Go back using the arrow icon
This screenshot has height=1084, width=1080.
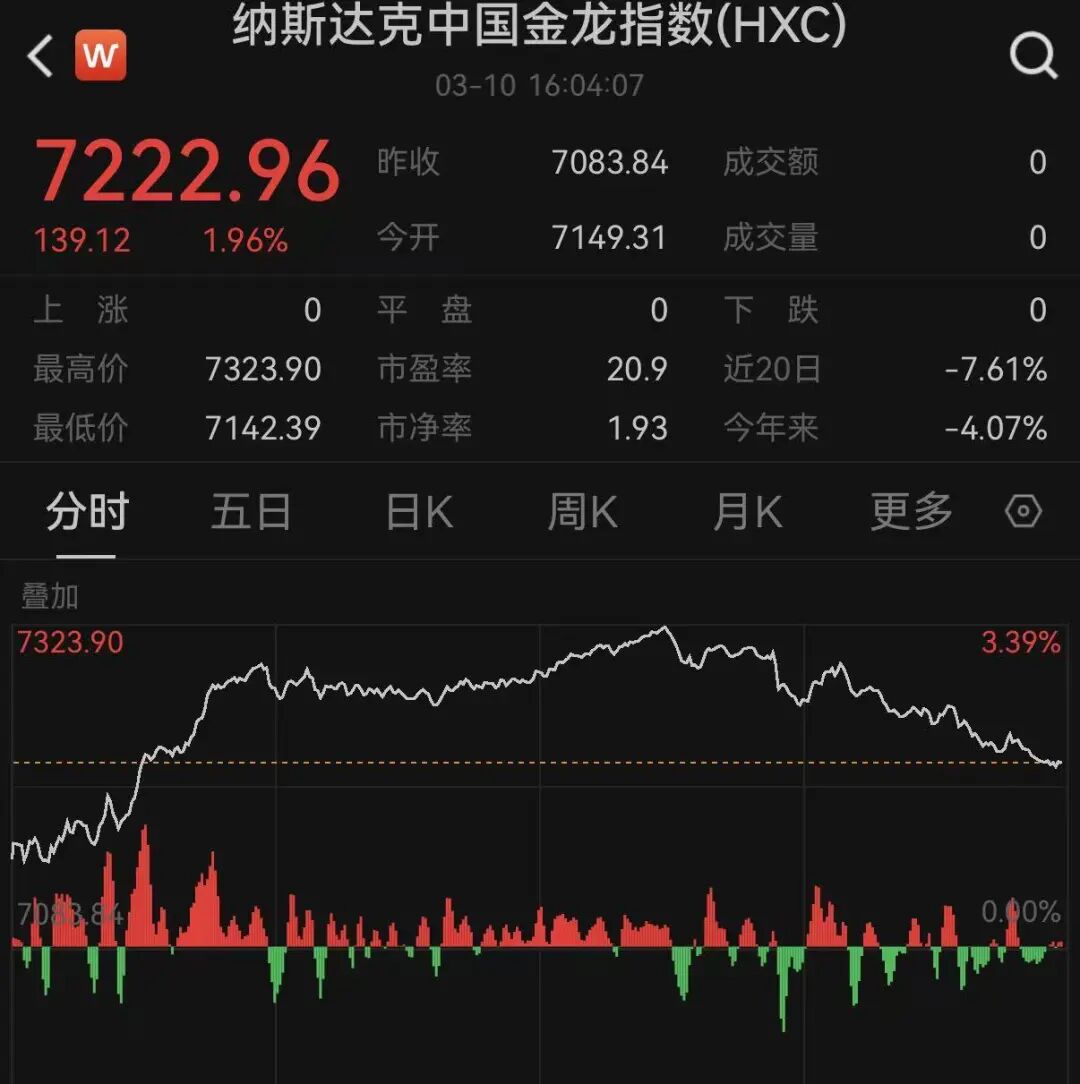(x=40, y=57)
